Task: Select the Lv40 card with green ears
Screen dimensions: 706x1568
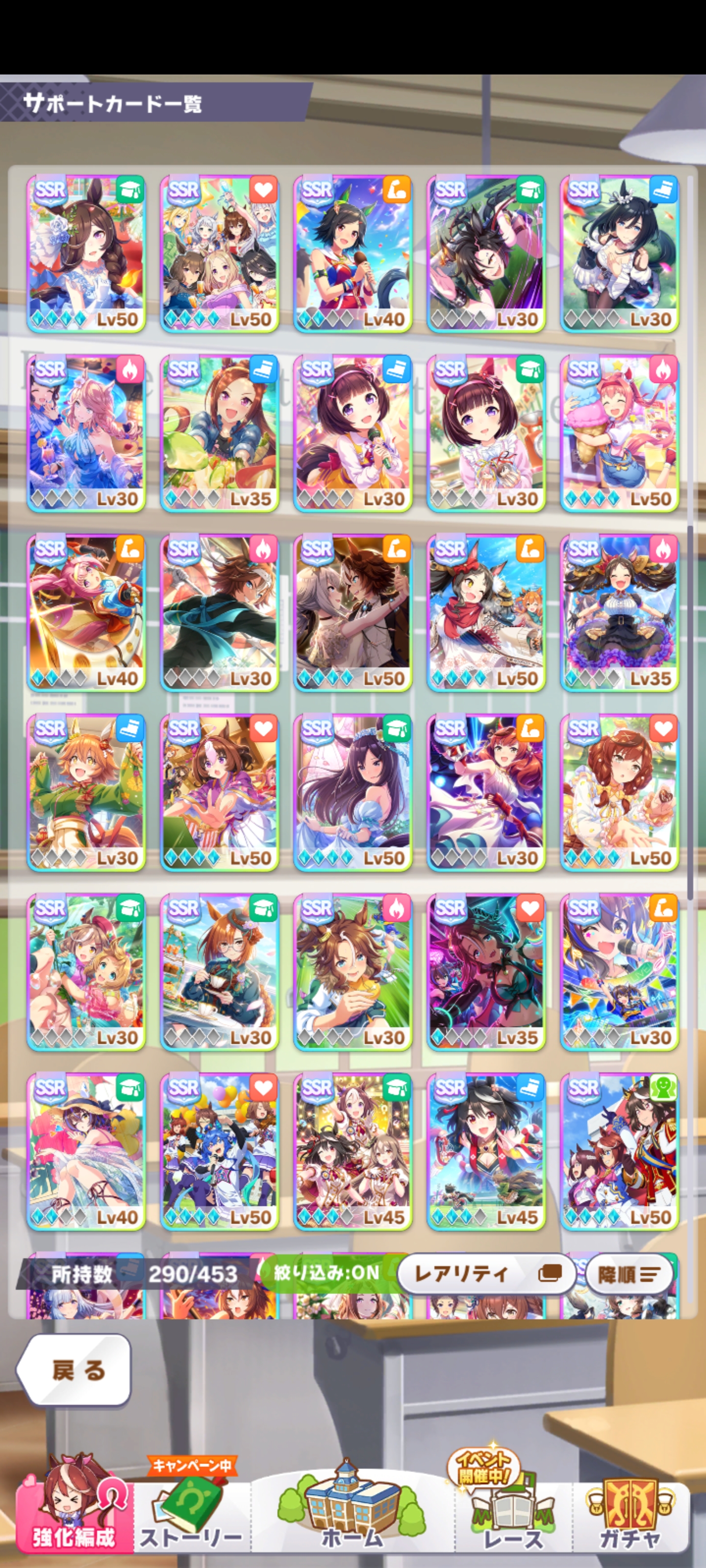Action: 353,253
